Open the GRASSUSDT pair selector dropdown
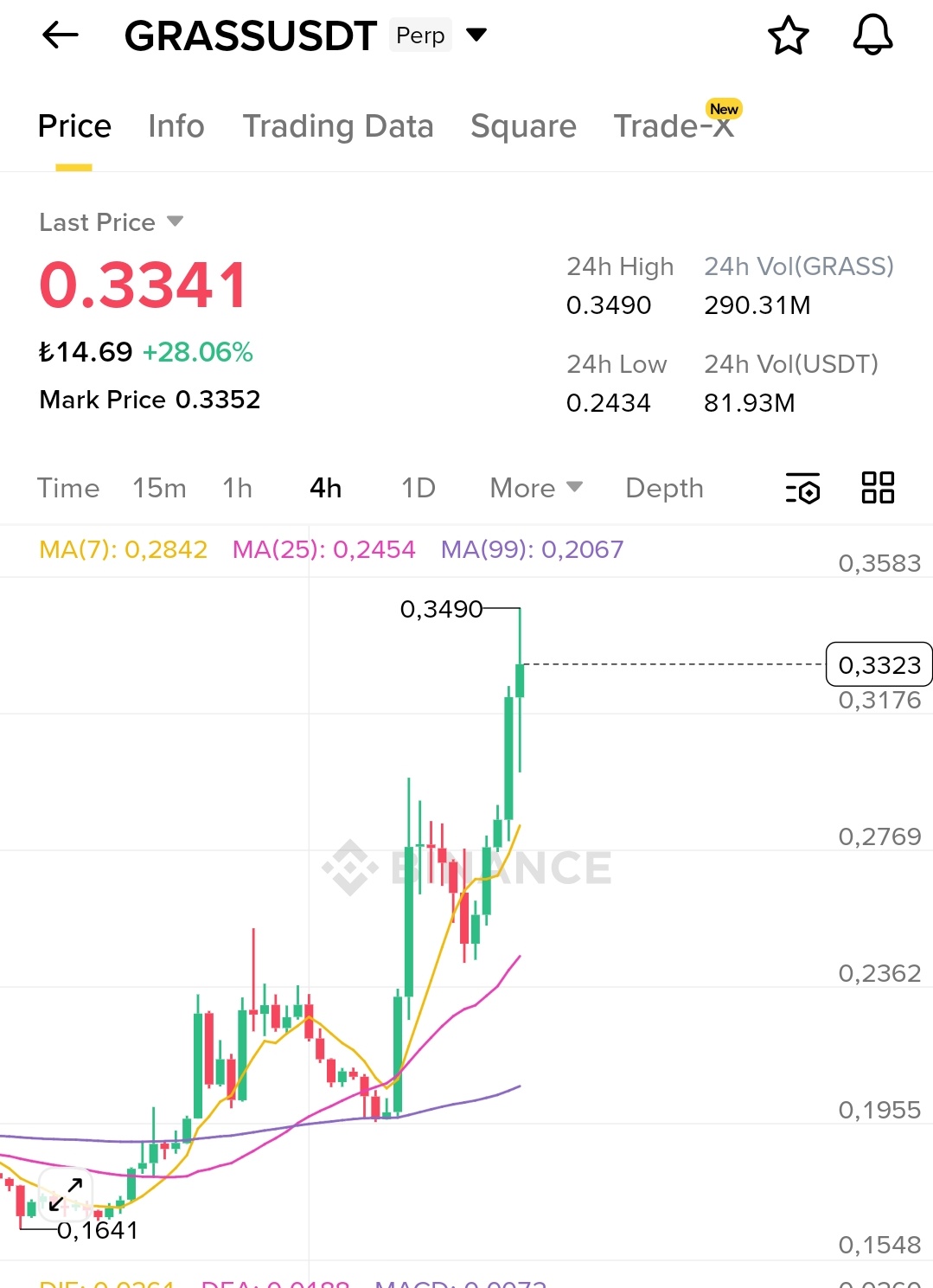Screen dimensions: 933x1288 click(x=476, y=35)
